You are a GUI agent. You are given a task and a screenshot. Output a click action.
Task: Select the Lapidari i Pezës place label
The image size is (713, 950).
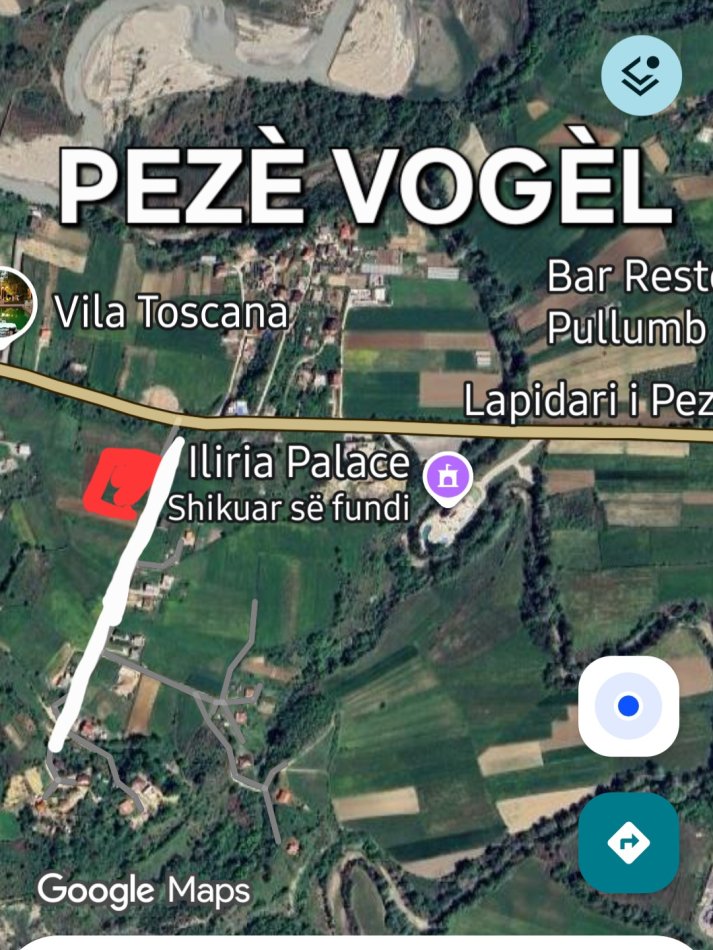(588, 401)
